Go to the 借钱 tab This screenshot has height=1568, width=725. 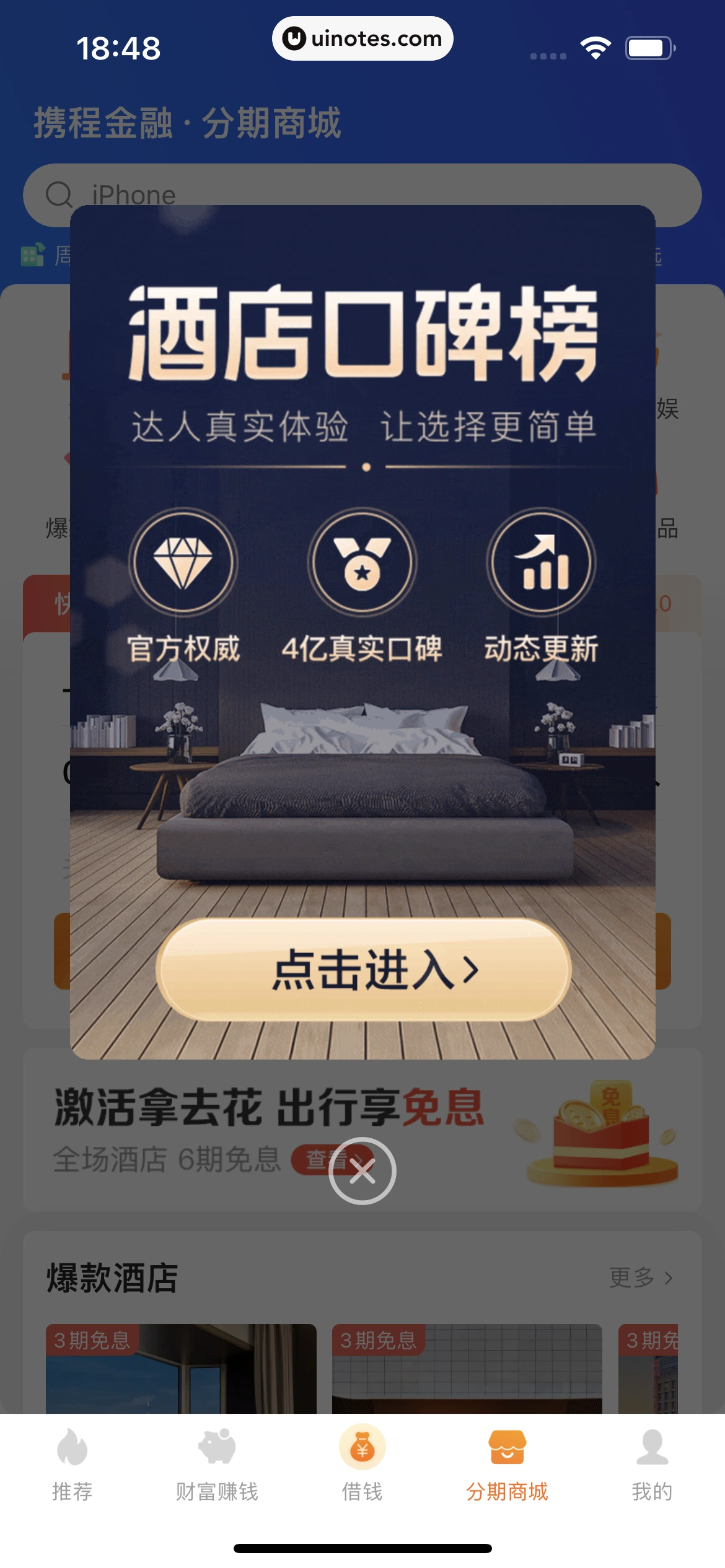click(362, 1465)
